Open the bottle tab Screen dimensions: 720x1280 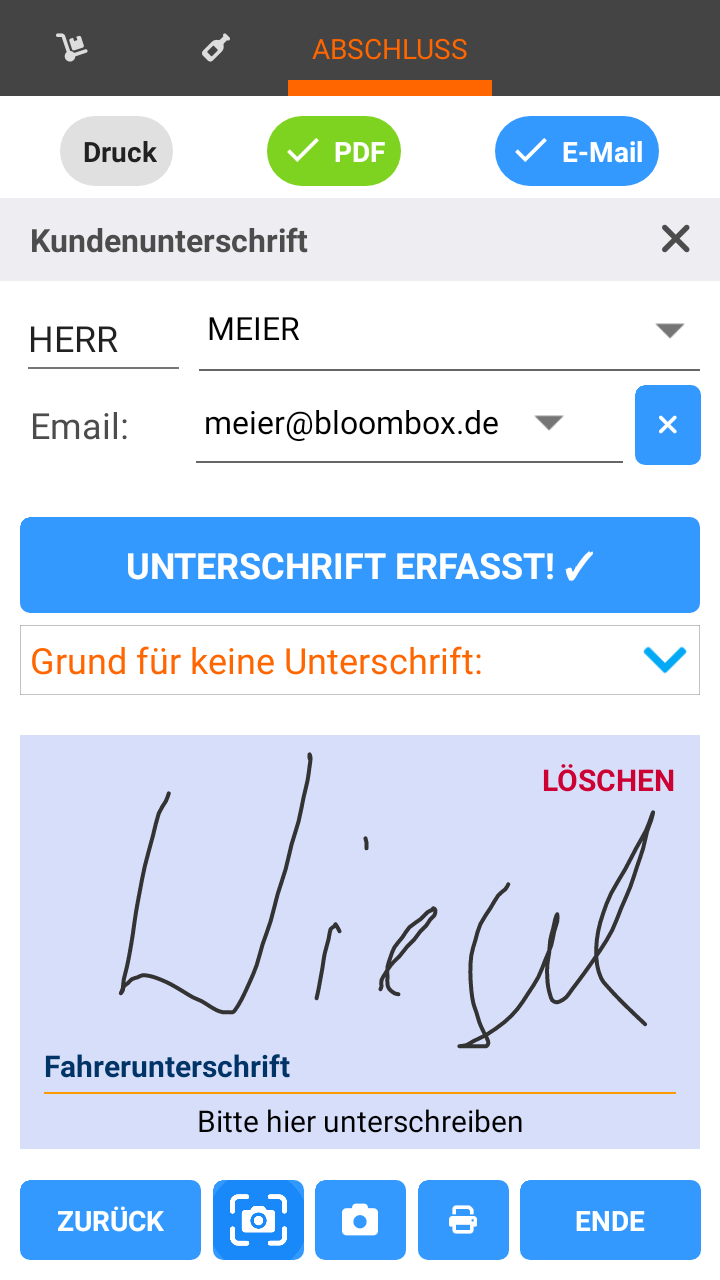216,47
